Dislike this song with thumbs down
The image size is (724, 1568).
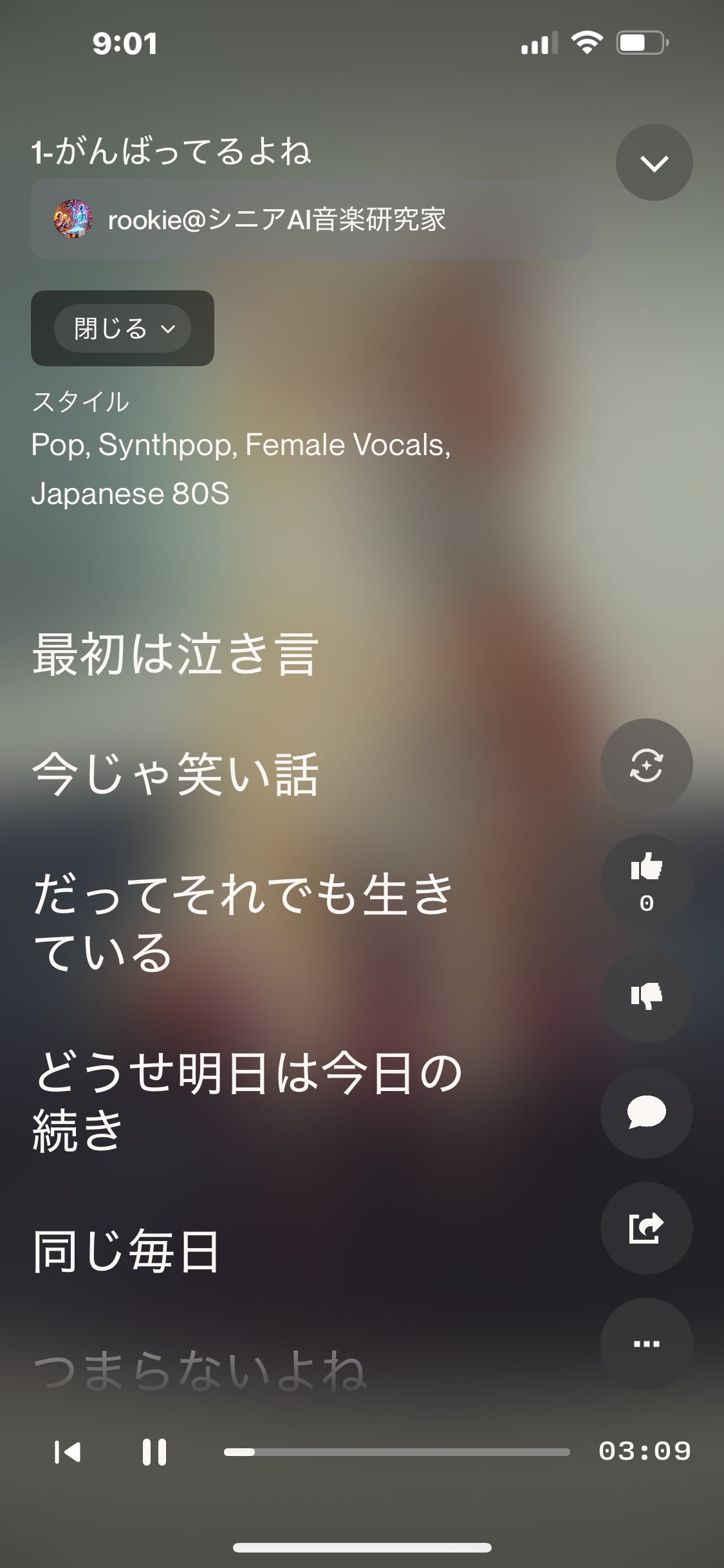pyautogui.click(x=646, y=996)
